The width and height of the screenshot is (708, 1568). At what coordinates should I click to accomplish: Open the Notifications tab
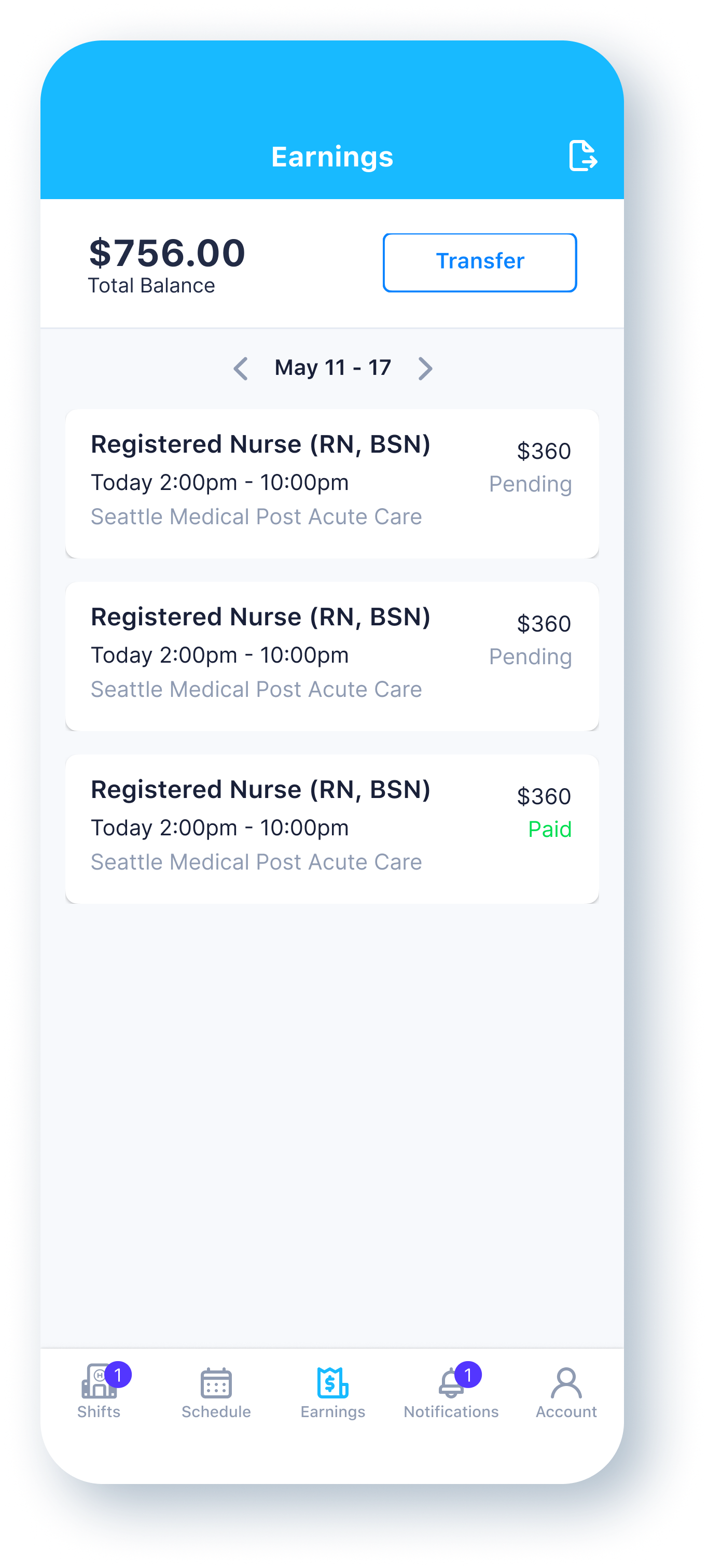point(451,1390)
